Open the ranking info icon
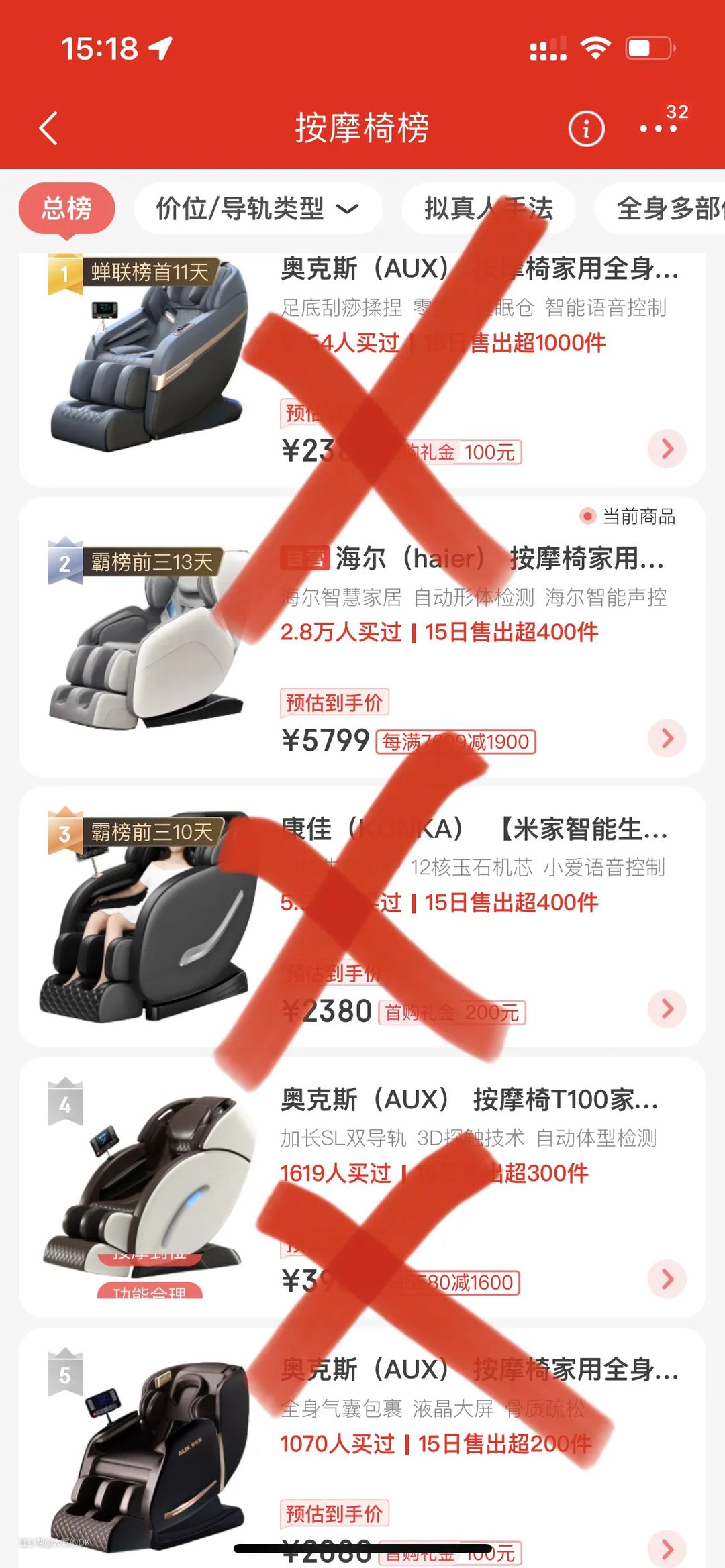 (586, 128)
